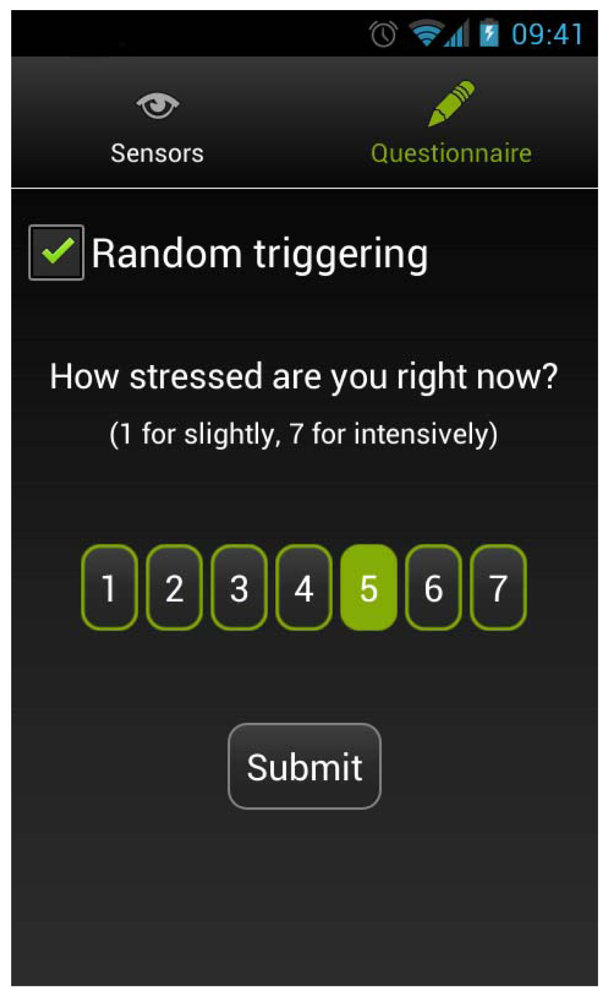Rate stress as 6

coord(433,588)
